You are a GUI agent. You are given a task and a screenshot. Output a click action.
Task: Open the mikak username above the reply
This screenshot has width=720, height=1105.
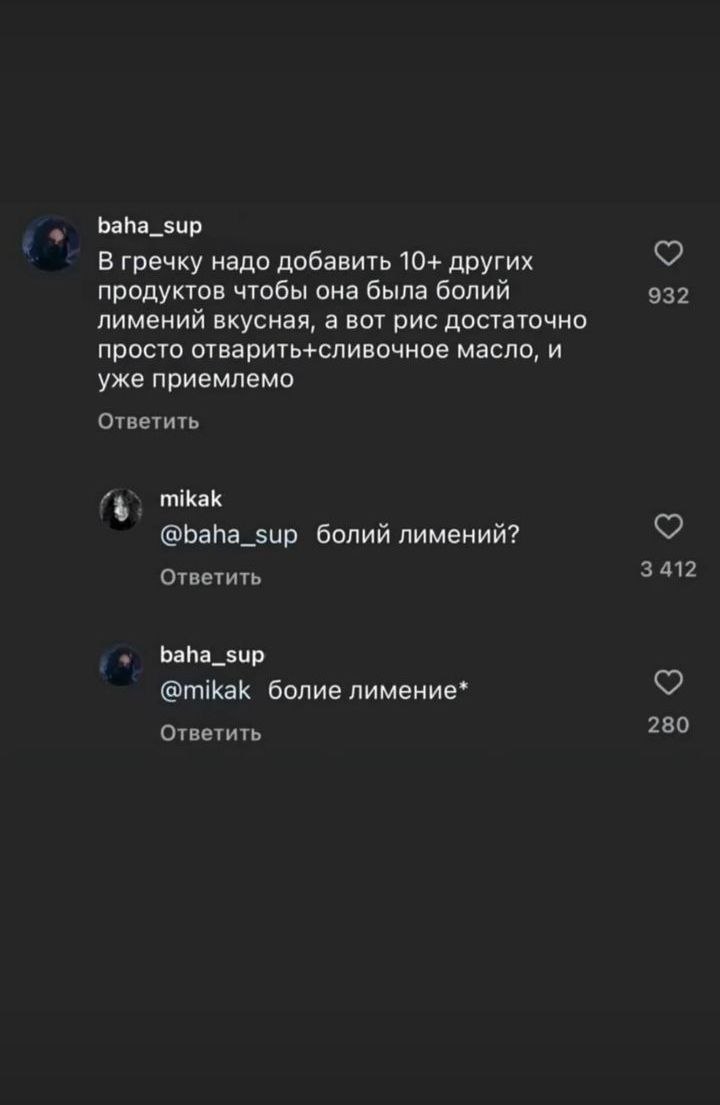[x=184, y=500]
